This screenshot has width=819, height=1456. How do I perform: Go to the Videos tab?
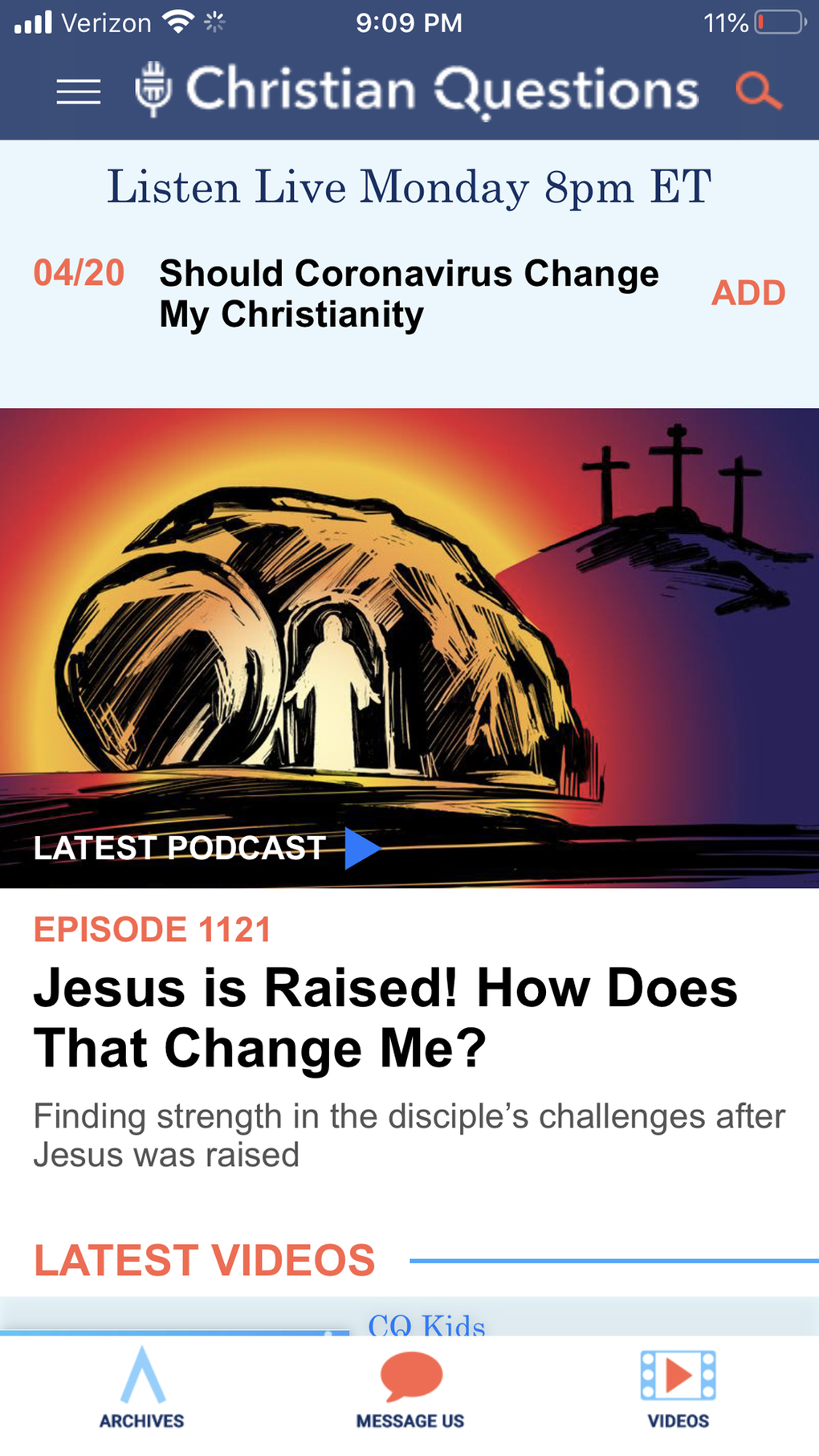tap(678, 1388)
